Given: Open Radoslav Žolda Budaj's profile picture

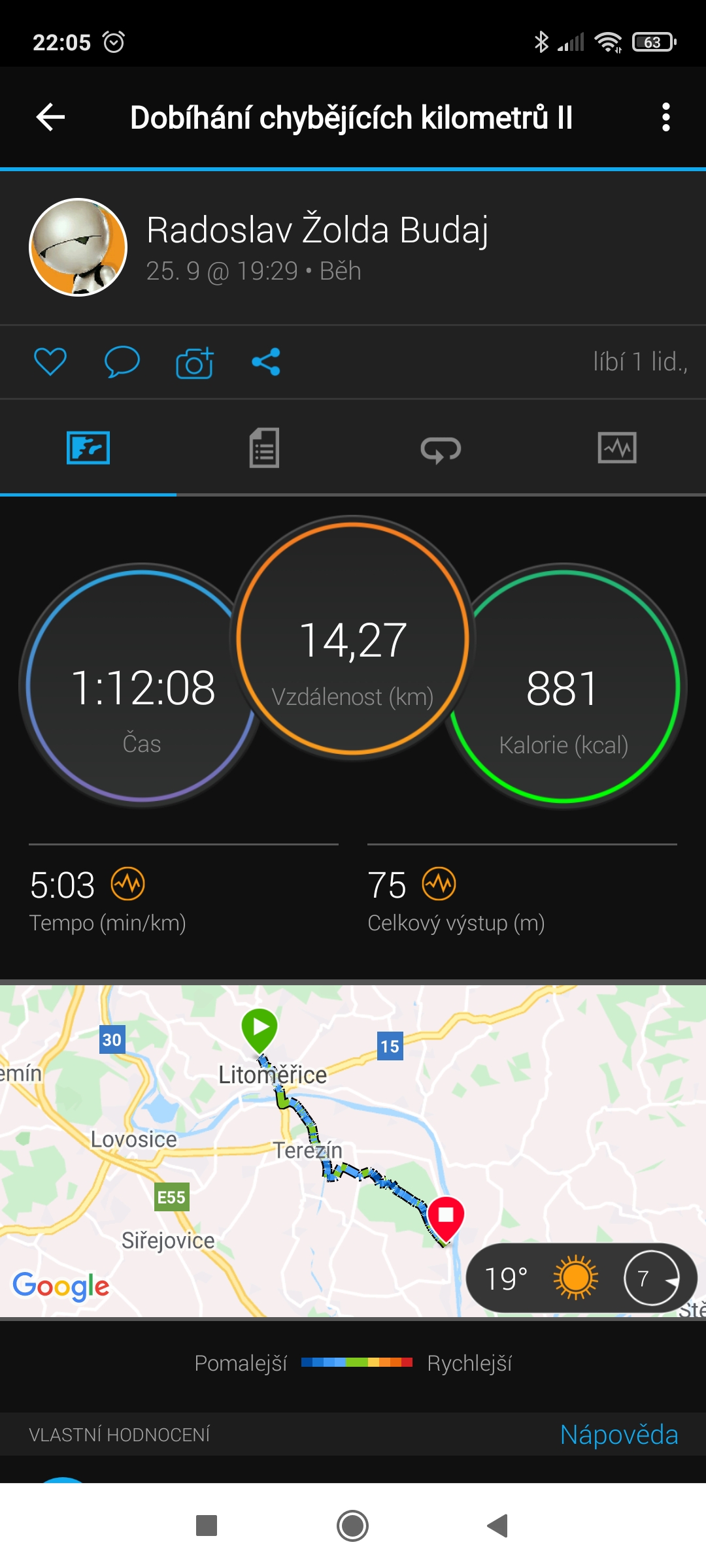Looking at the screenshot, I should [x=78, y=247].
